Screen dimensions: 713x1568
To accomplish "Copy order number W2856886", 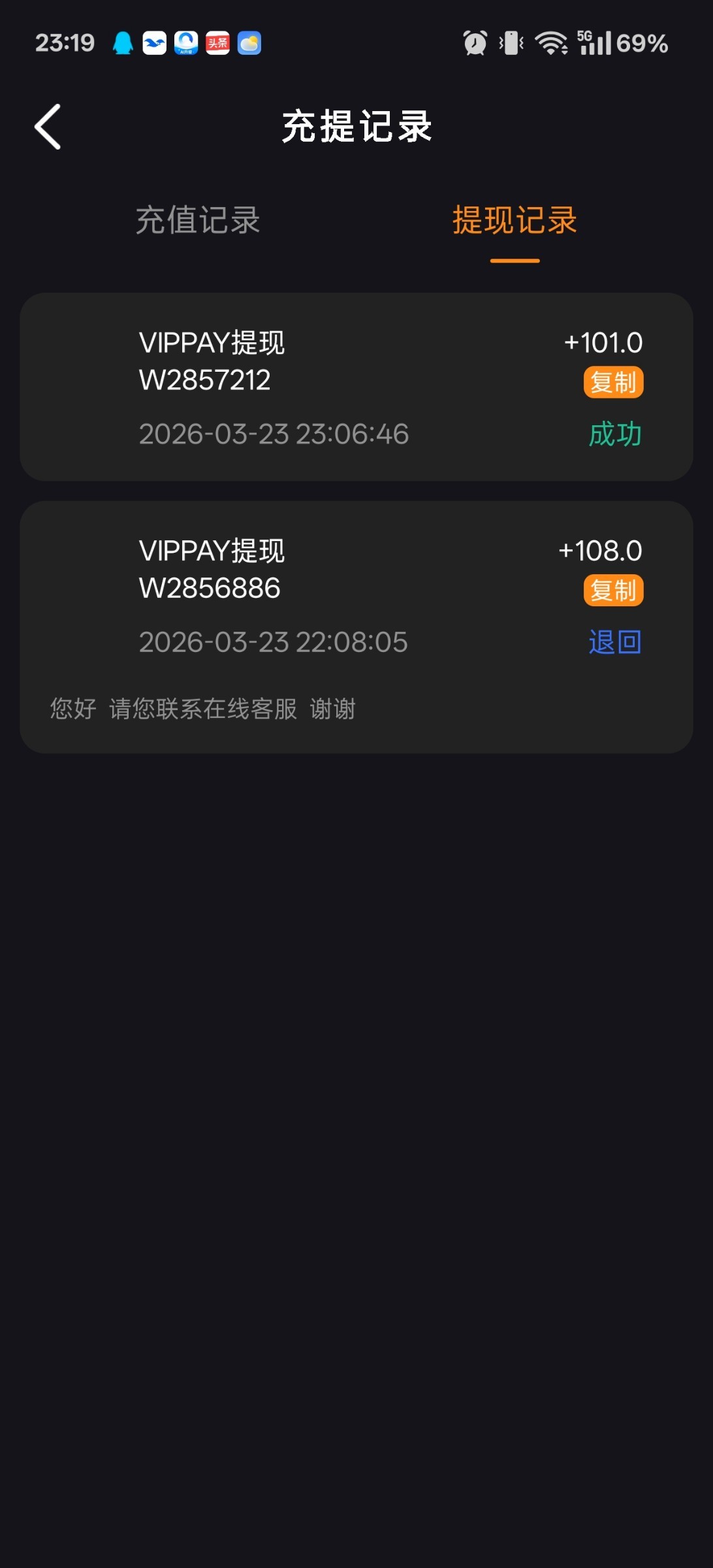I will point(613,591).
